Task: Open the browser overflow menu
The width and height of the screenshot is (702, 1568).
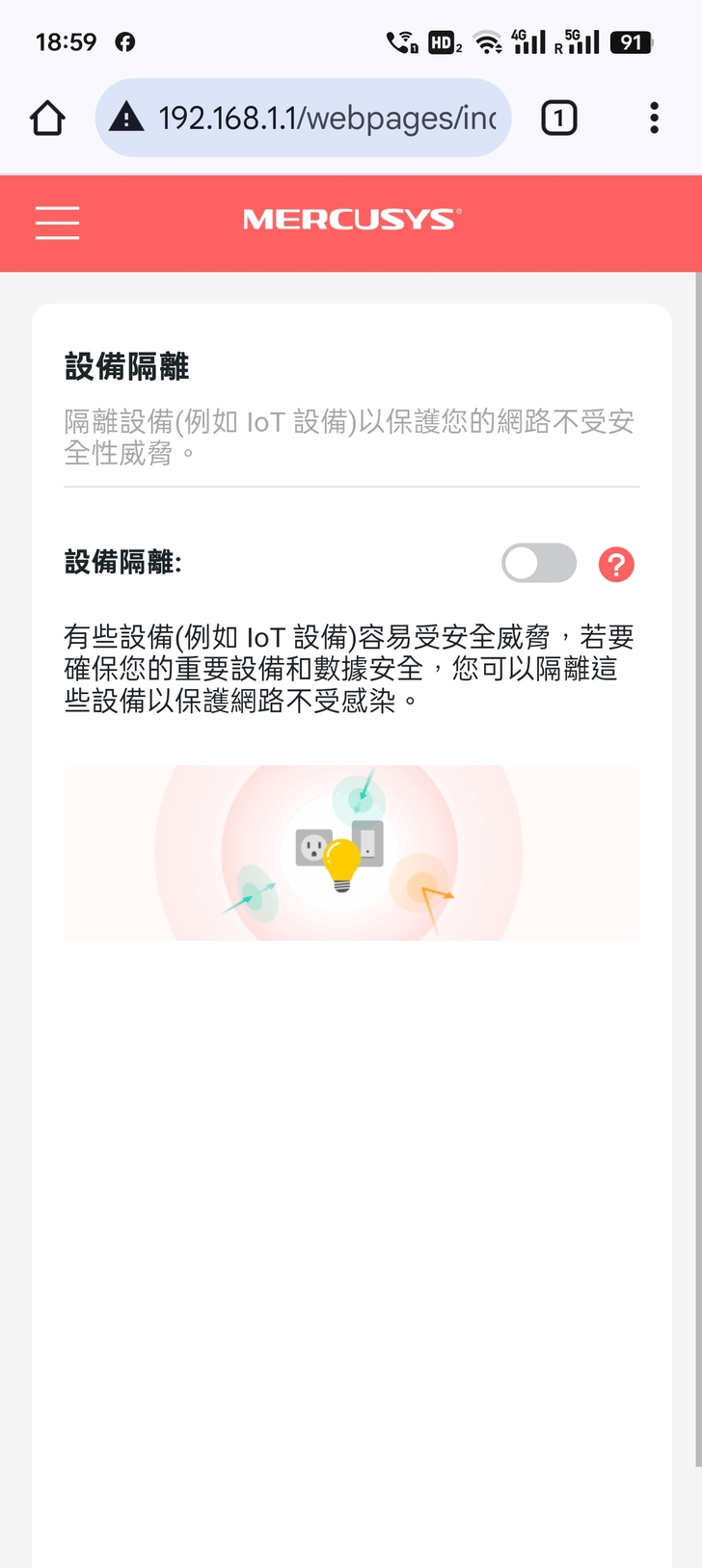Action: click(654, 119)
